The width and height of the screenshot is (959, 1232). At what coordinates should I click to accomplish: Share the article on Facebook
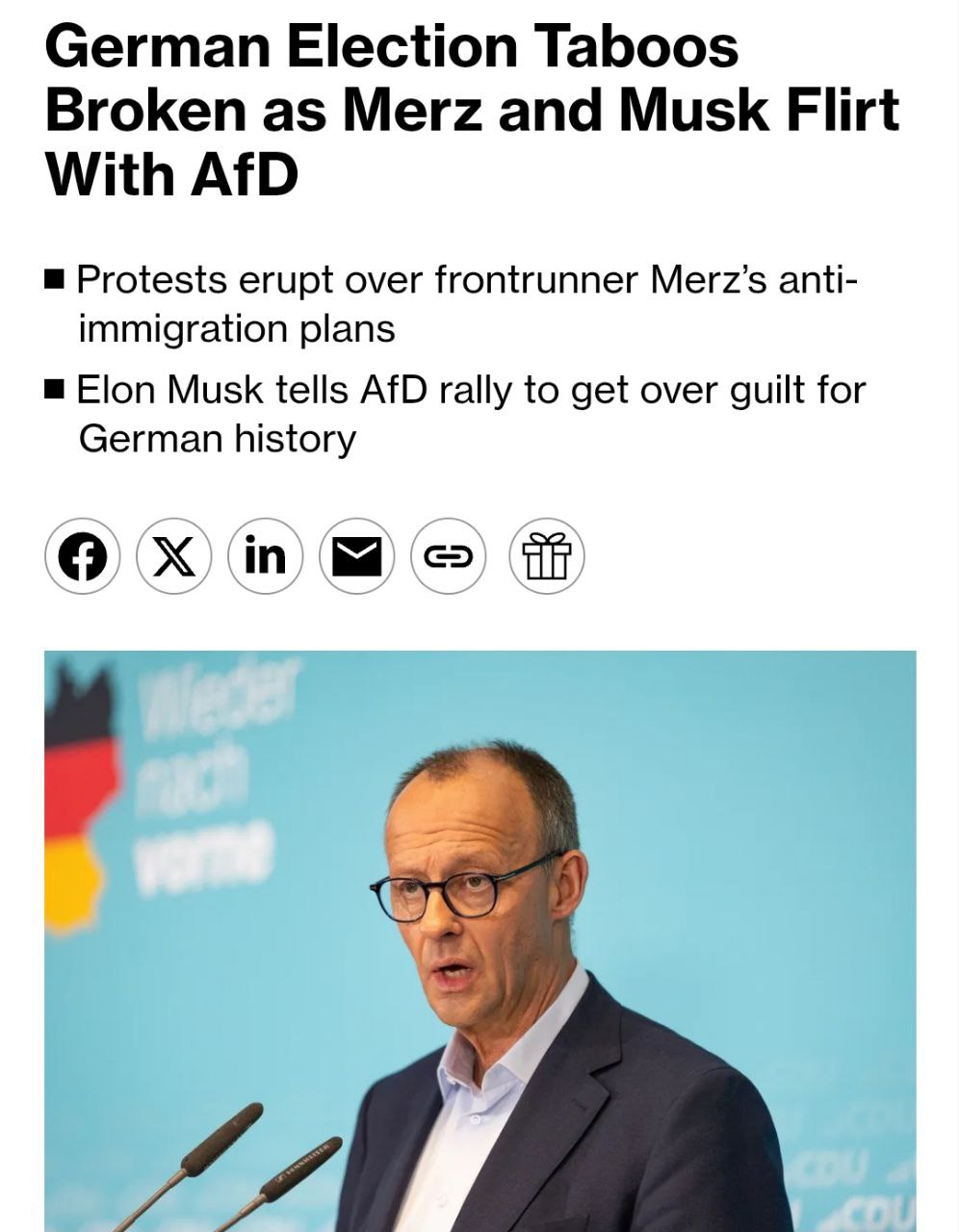[83, 556]
